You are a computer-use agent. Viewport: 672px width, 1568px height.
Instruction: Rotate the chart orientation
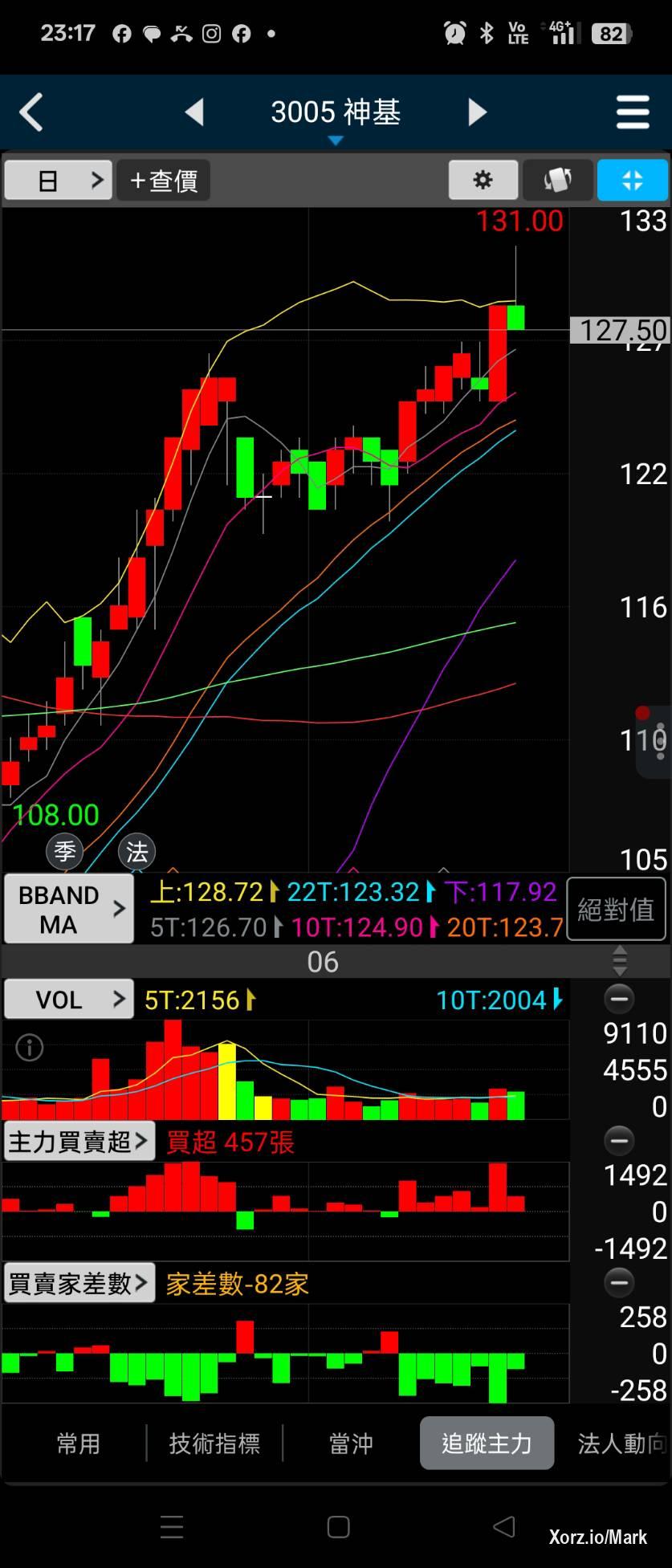pyautogui.click(x=558, y=180)
